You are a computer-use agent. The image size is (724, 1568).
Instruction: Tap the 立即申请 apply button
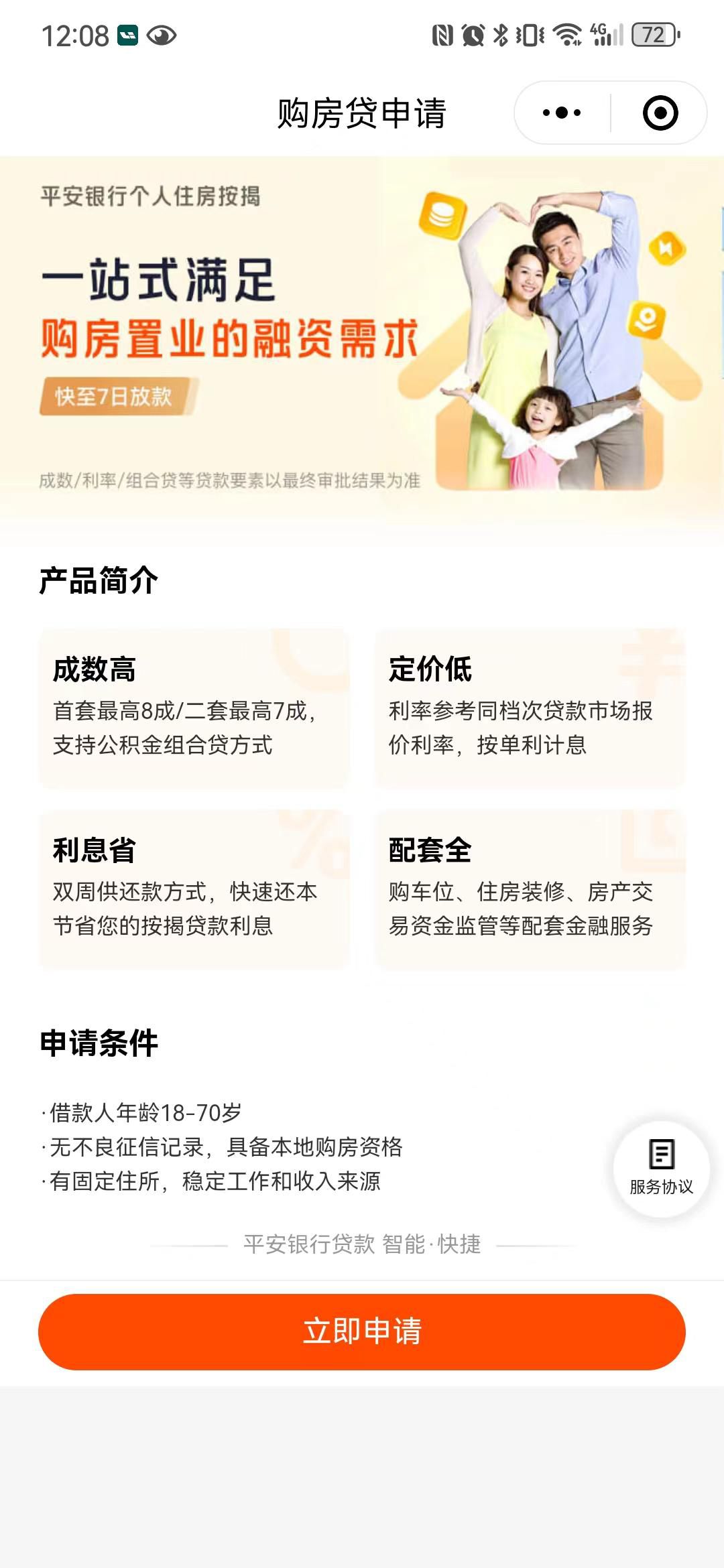[x=362, y=1331]
